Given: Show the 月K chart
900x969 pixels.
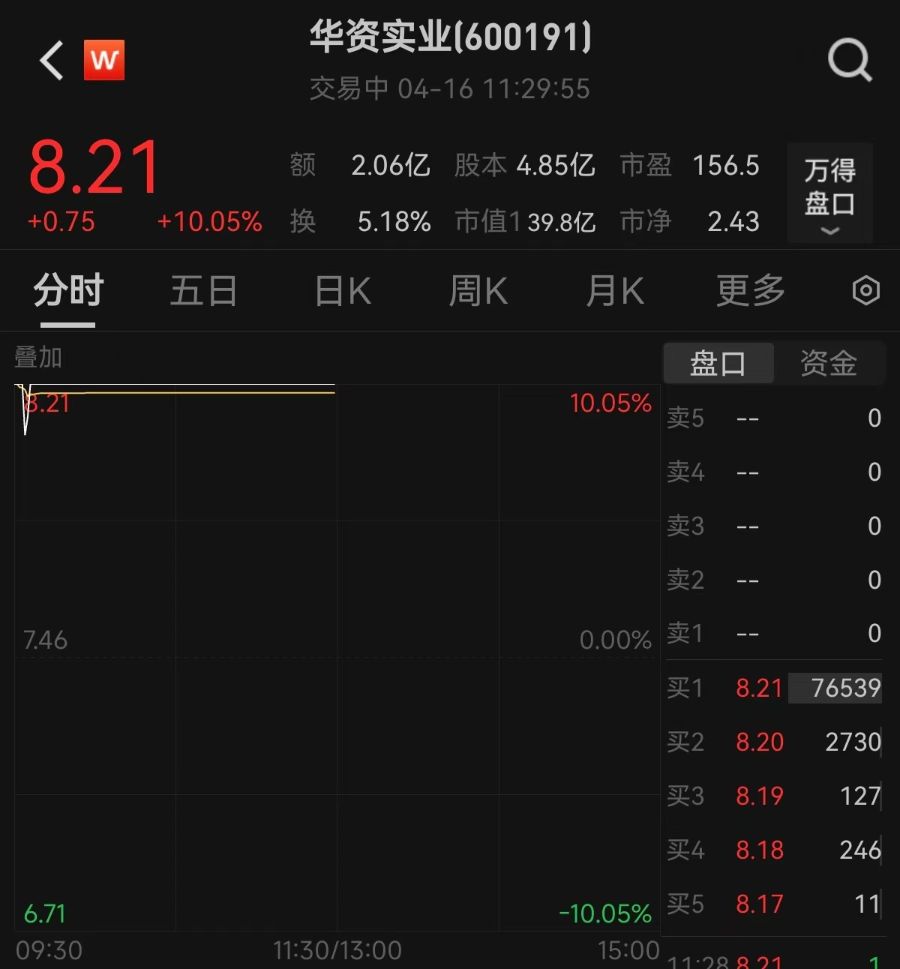Looking at the screenshot, I should click(614, 291).
